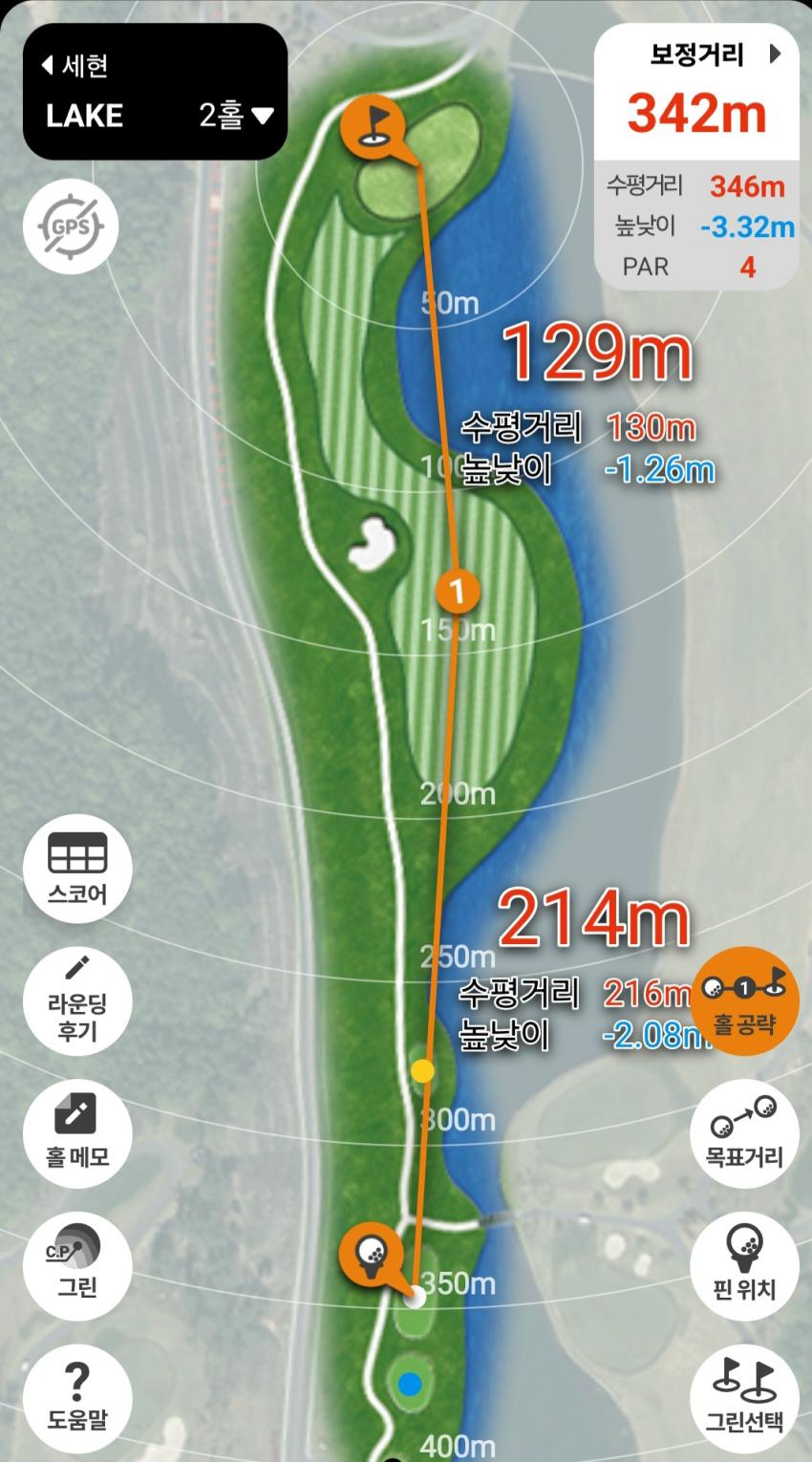
Task: Tap the 홀 공략 strategy button
Action: (x=744, y=1000)
